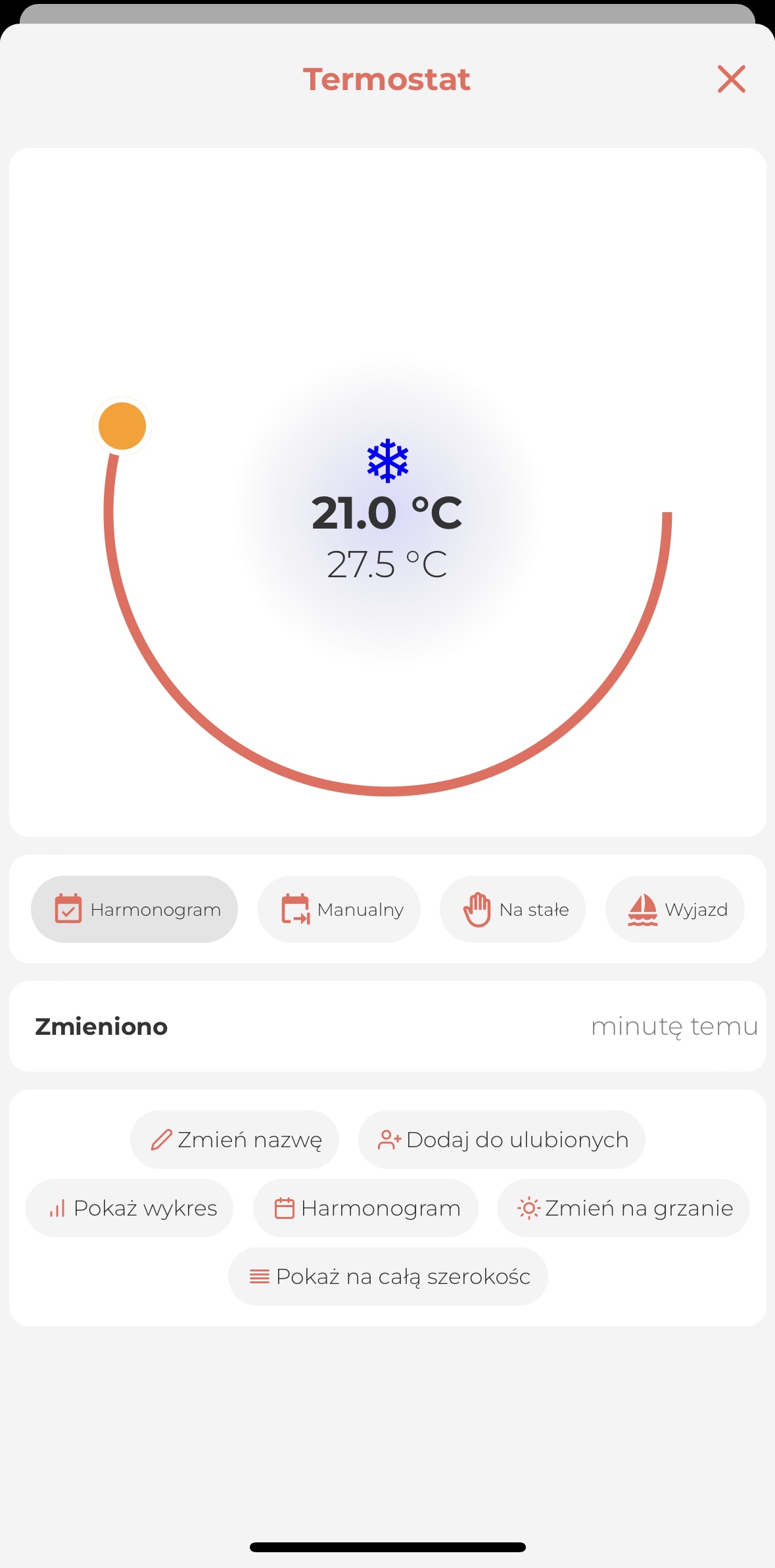Open the Harmonogram schedule editor button

tap(365, 1208)
